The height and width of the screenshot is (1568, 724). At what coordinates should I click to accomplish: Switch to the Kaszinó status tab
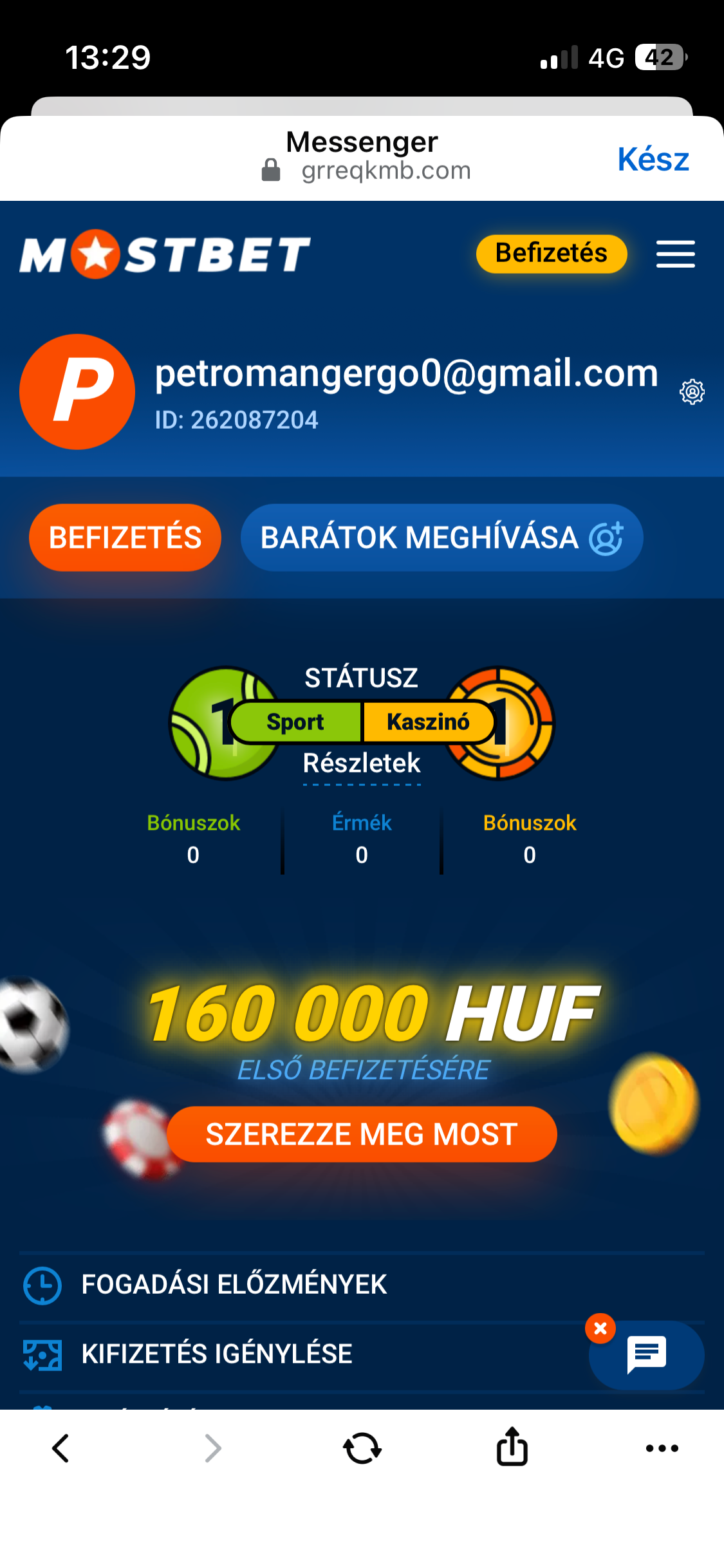[428, 722]
